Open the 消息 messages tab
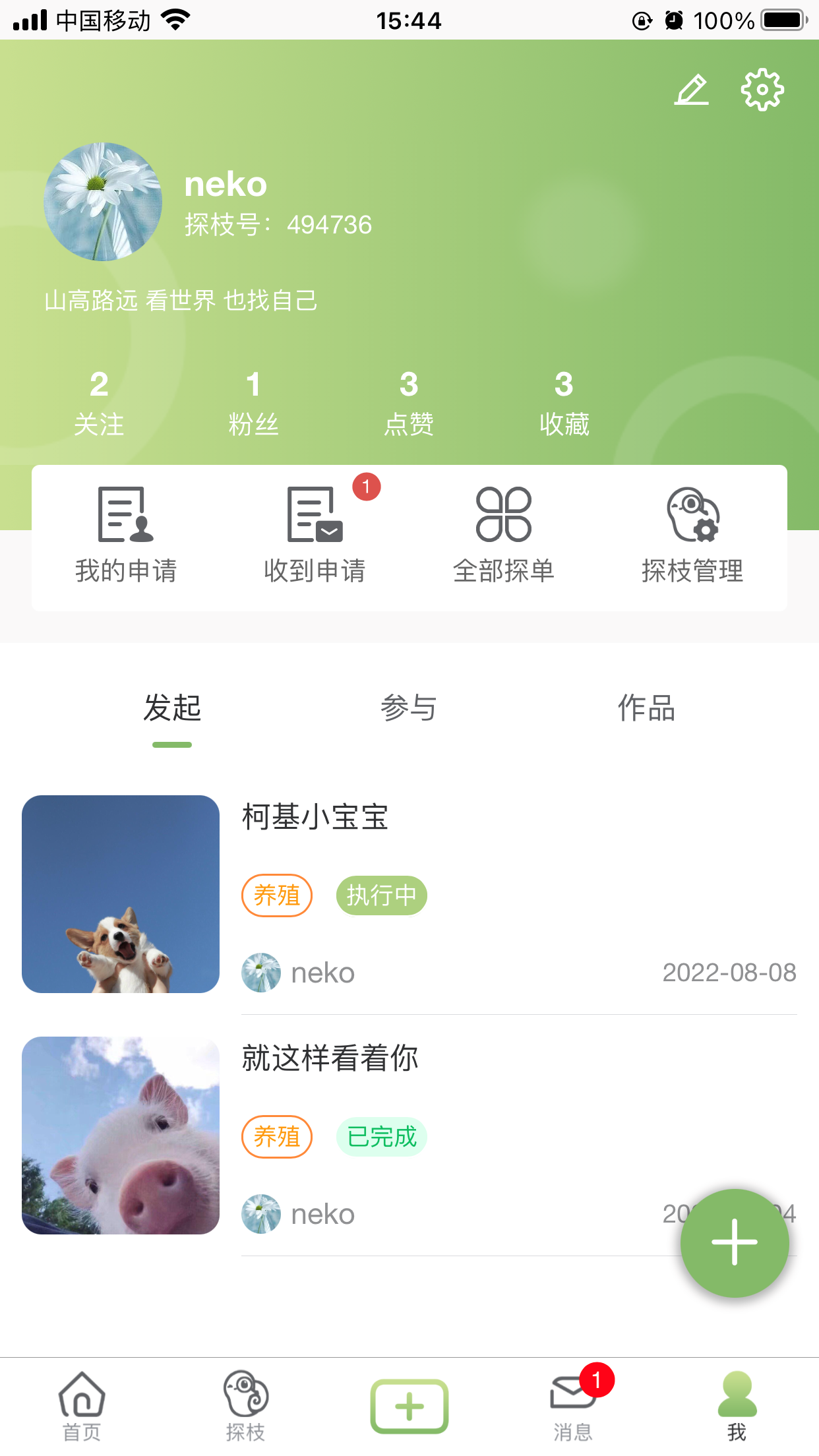The image size is (819, 1456). 572,1406
